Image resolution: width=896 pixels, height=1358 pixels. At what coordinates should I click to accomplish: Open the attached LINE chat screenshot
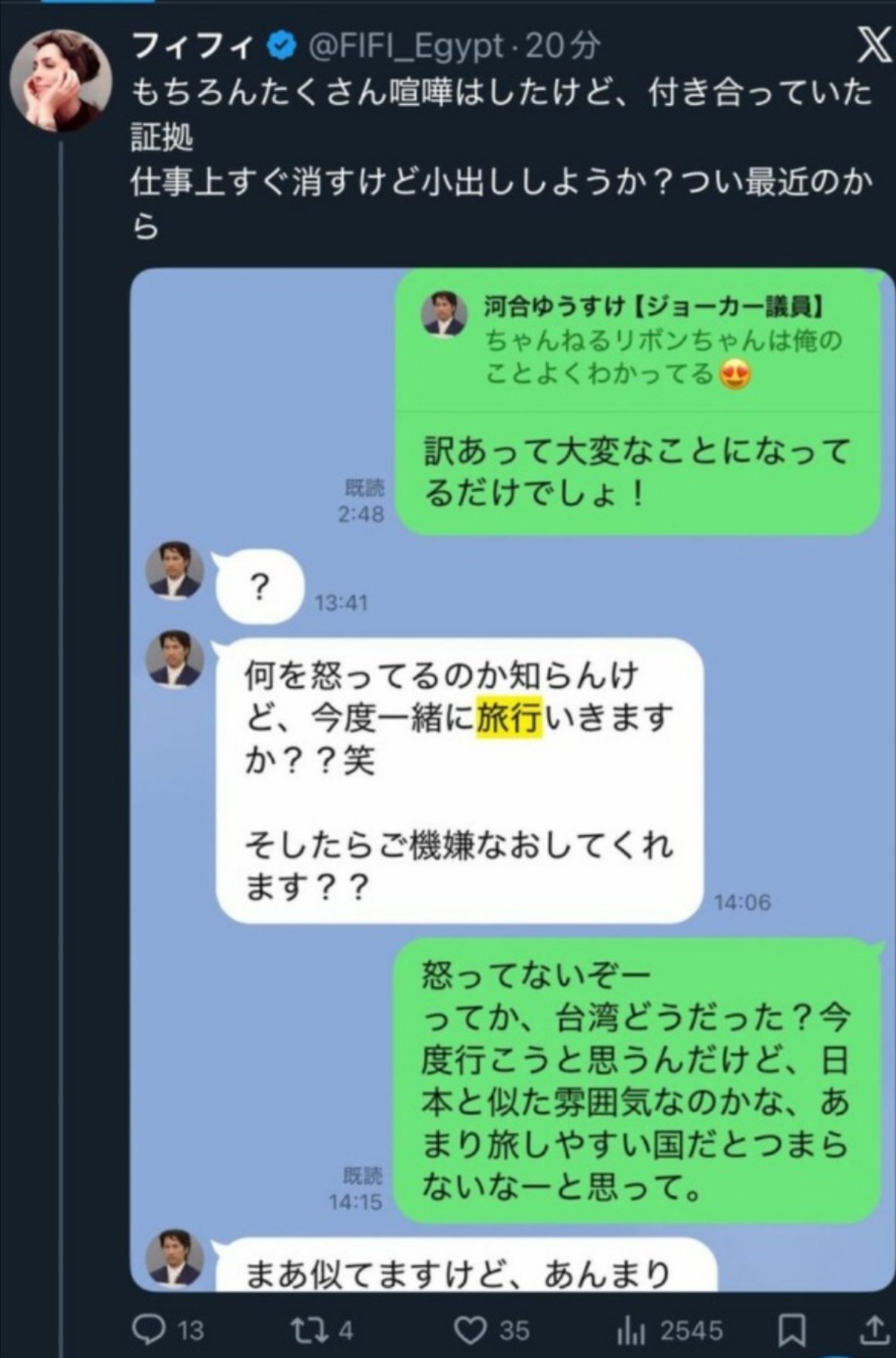pyautogui.click(x=511, y=777)
